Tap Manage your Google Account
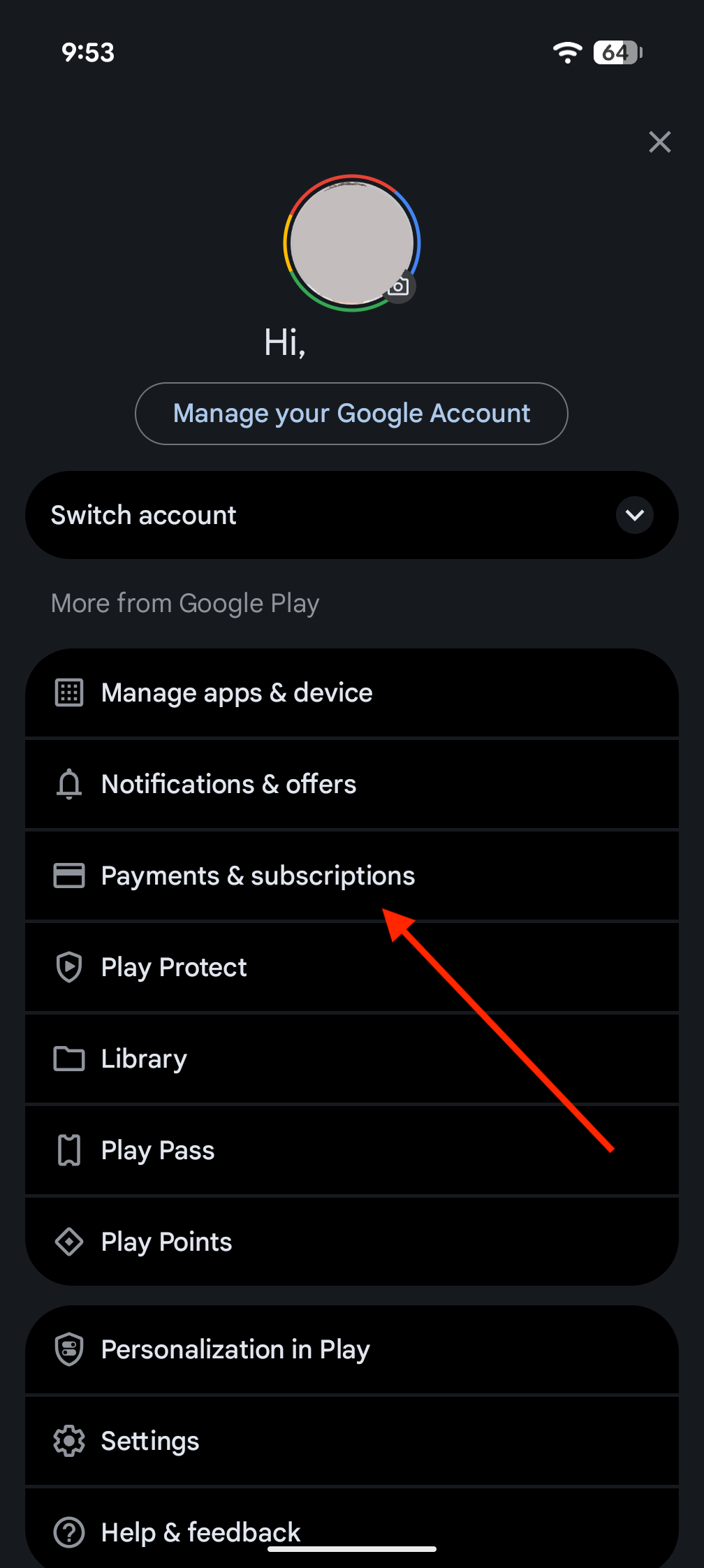The height and width of the screenshot is (1568, 704). click(351, 414)
